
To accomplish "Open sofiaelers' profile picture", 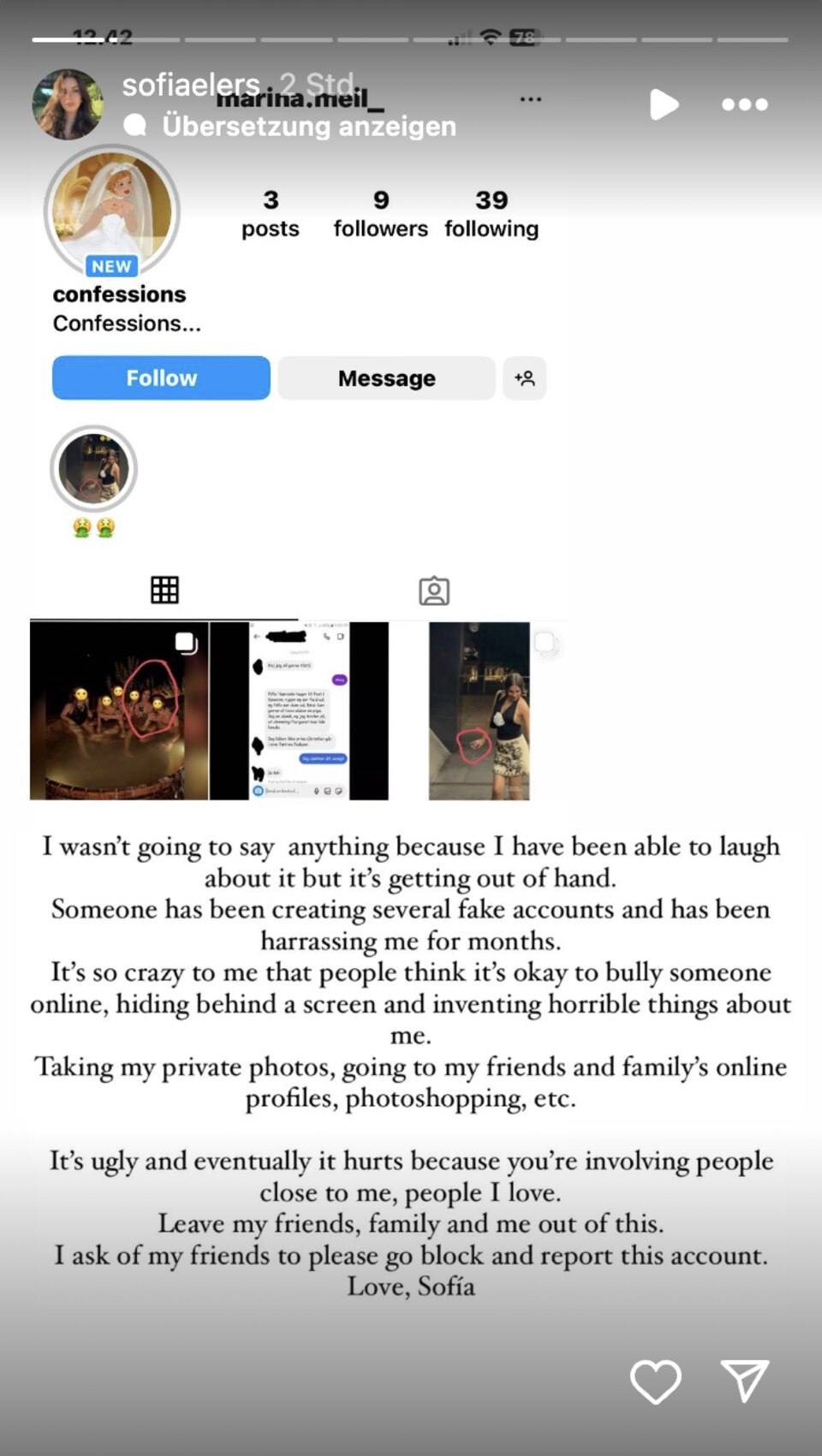I will pyautogui.click(x=68, y=104).
